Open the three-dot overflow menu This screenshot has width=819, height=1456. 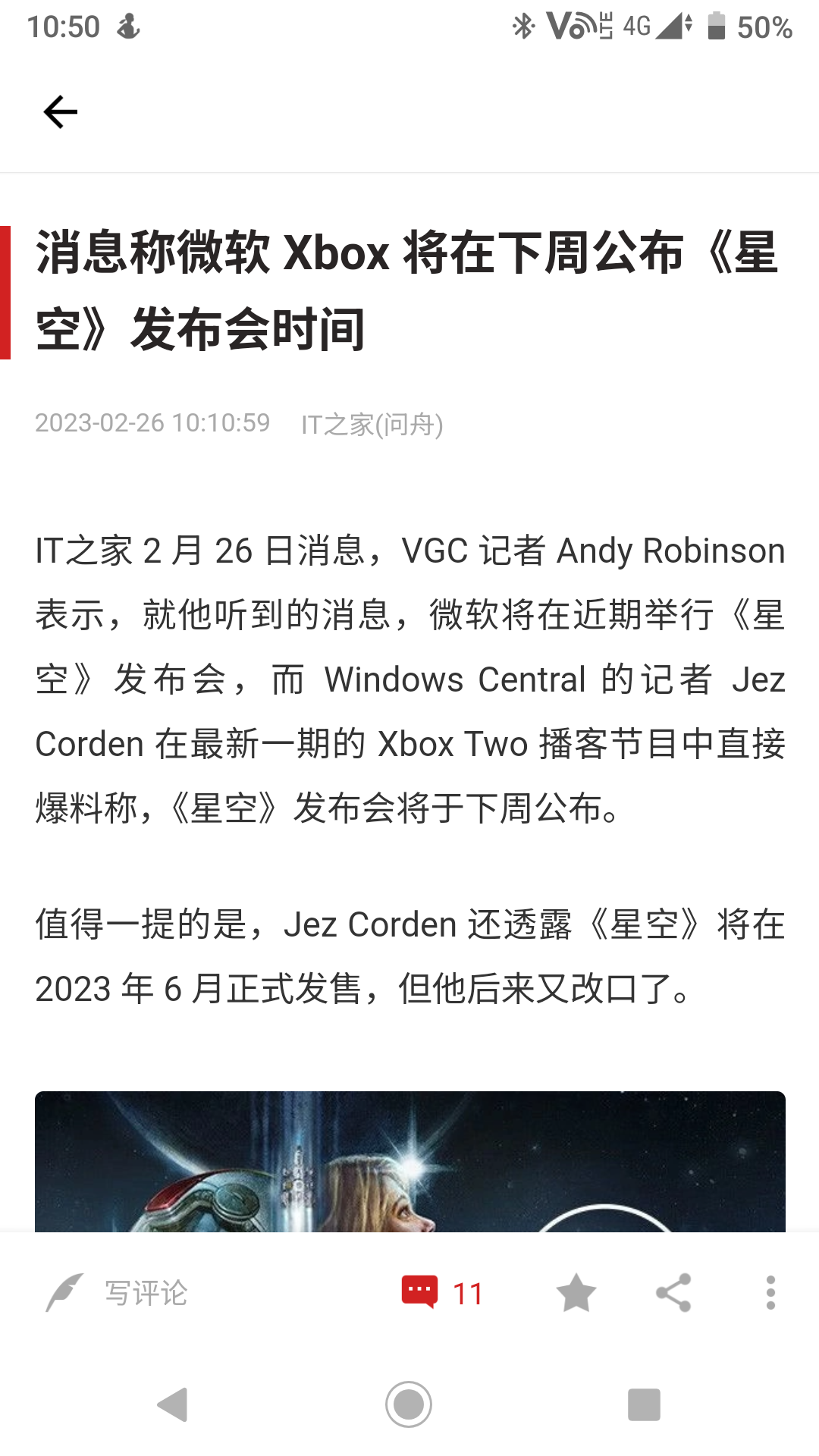[770, 1293]
